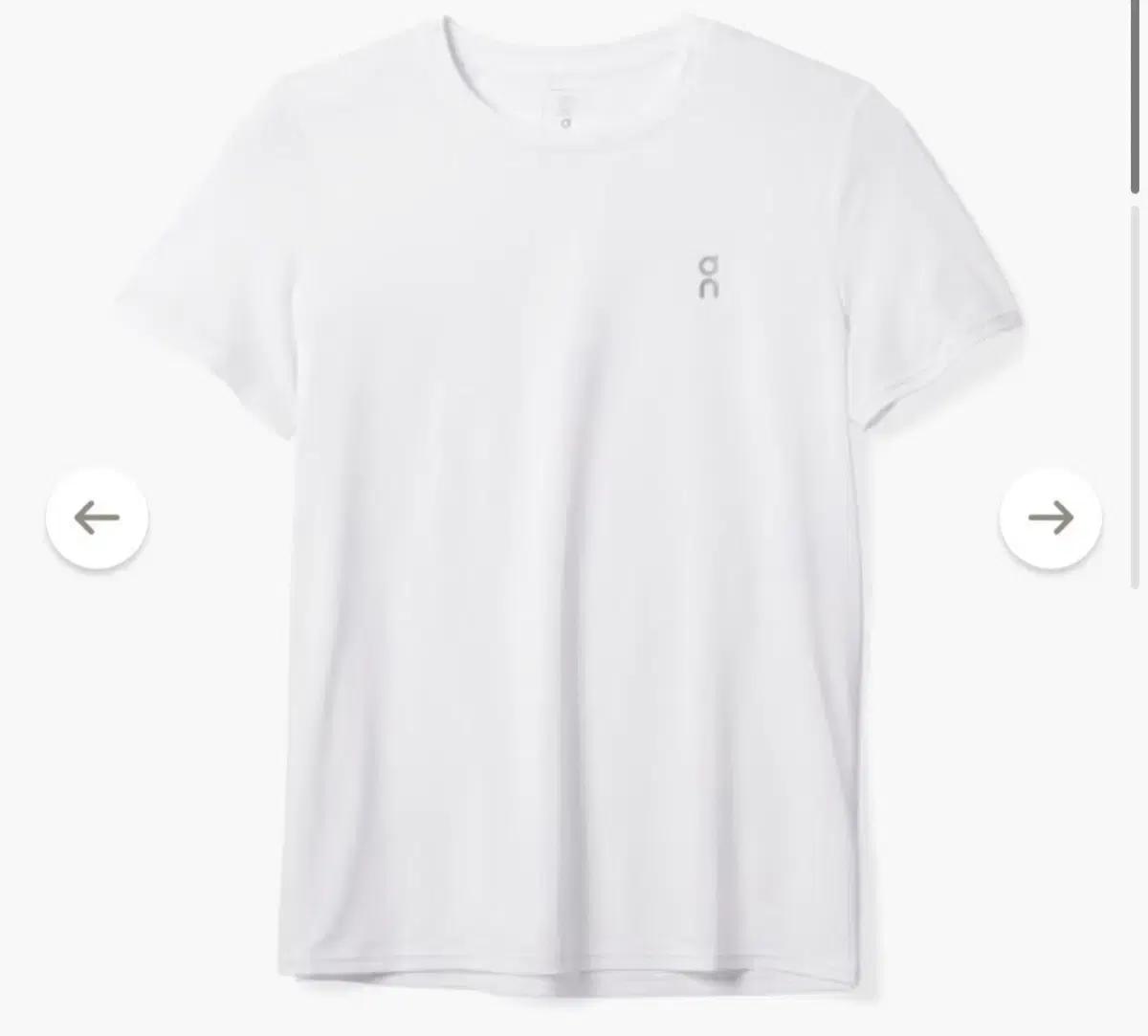The height and width of the screenshot is (1036, 1148).
Task: Show the previous product image
Action: coord(97,518)
